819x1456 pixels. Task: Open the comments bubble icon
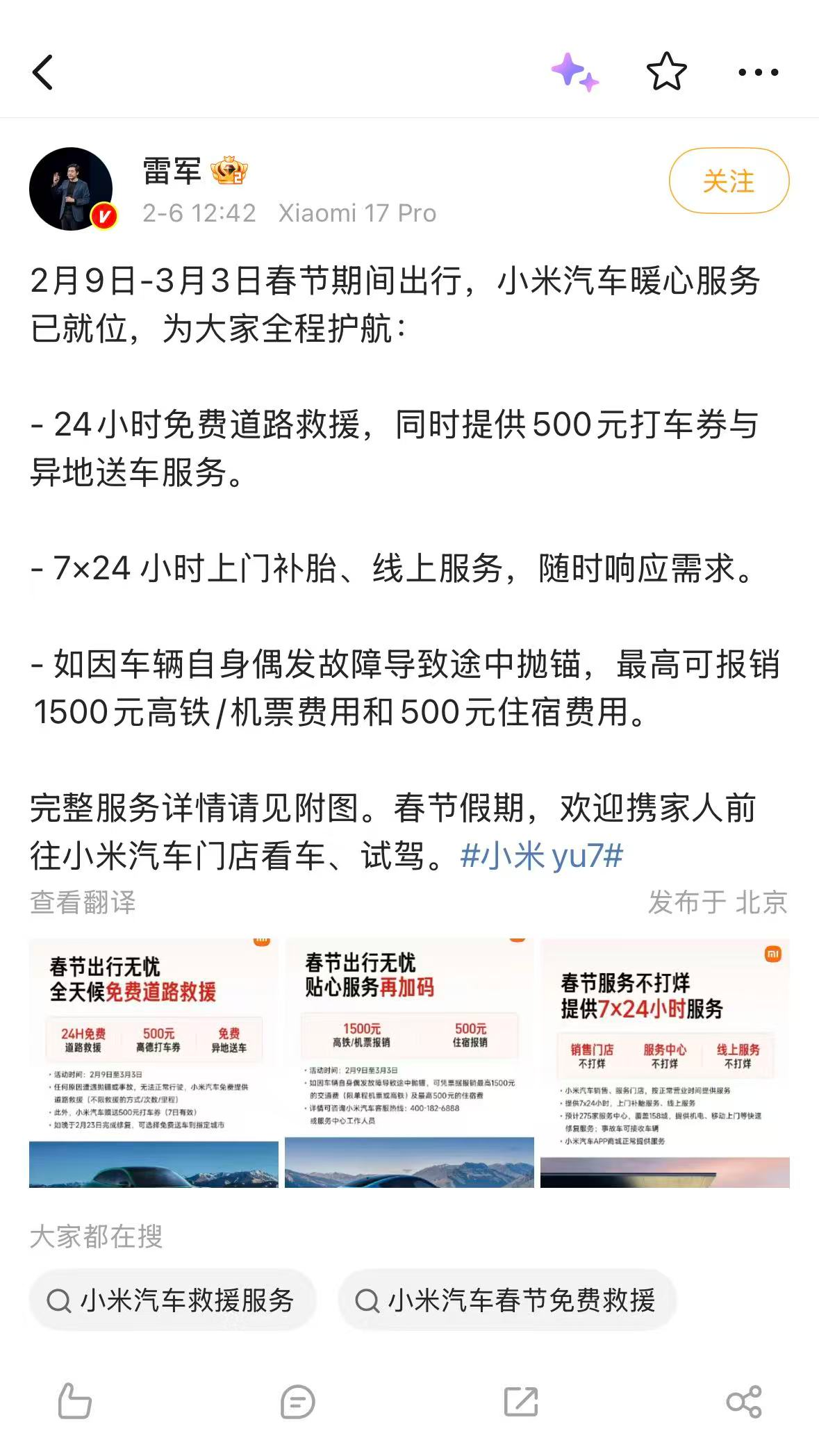click(x=297, y=1401)
